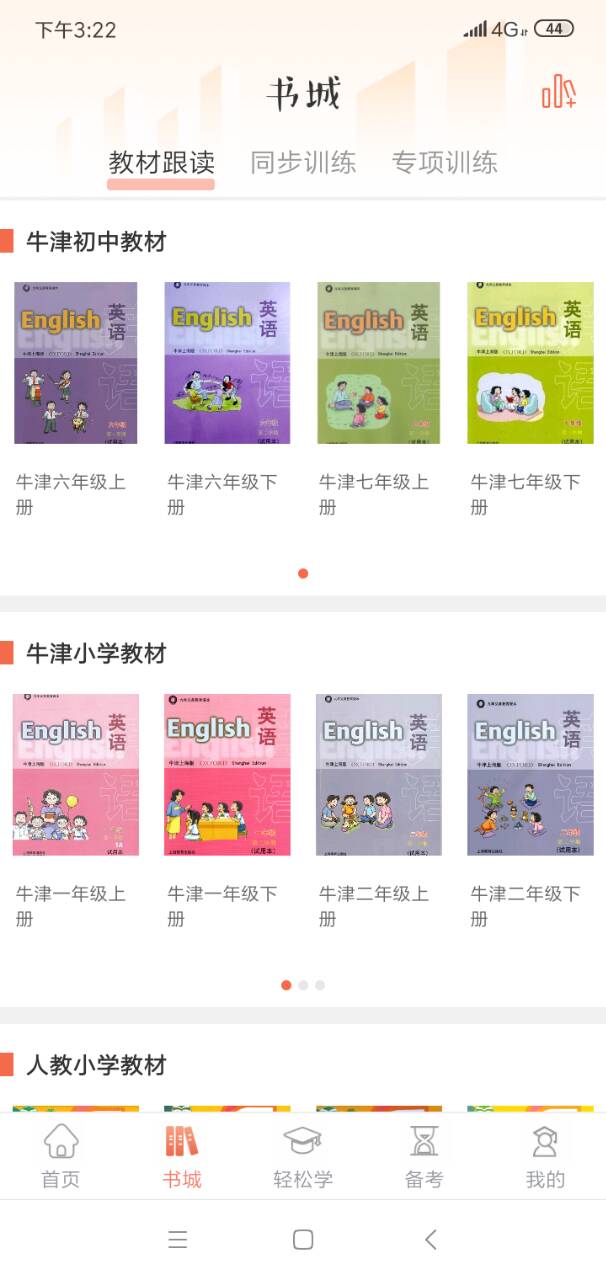Go to the 我的 profile tab
606x1280 pixels.
click(545, 1156)
